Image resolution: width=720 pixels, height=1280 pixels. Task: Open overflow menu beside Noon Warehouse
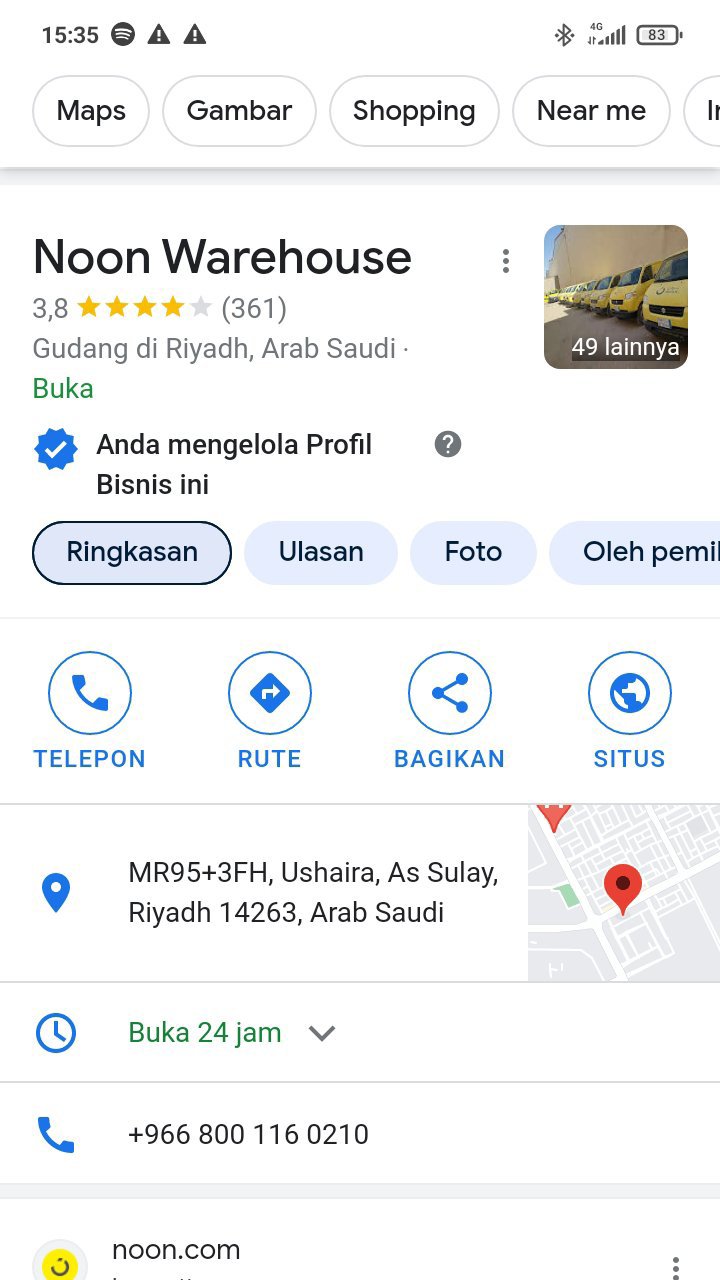[x=506, y=261]
